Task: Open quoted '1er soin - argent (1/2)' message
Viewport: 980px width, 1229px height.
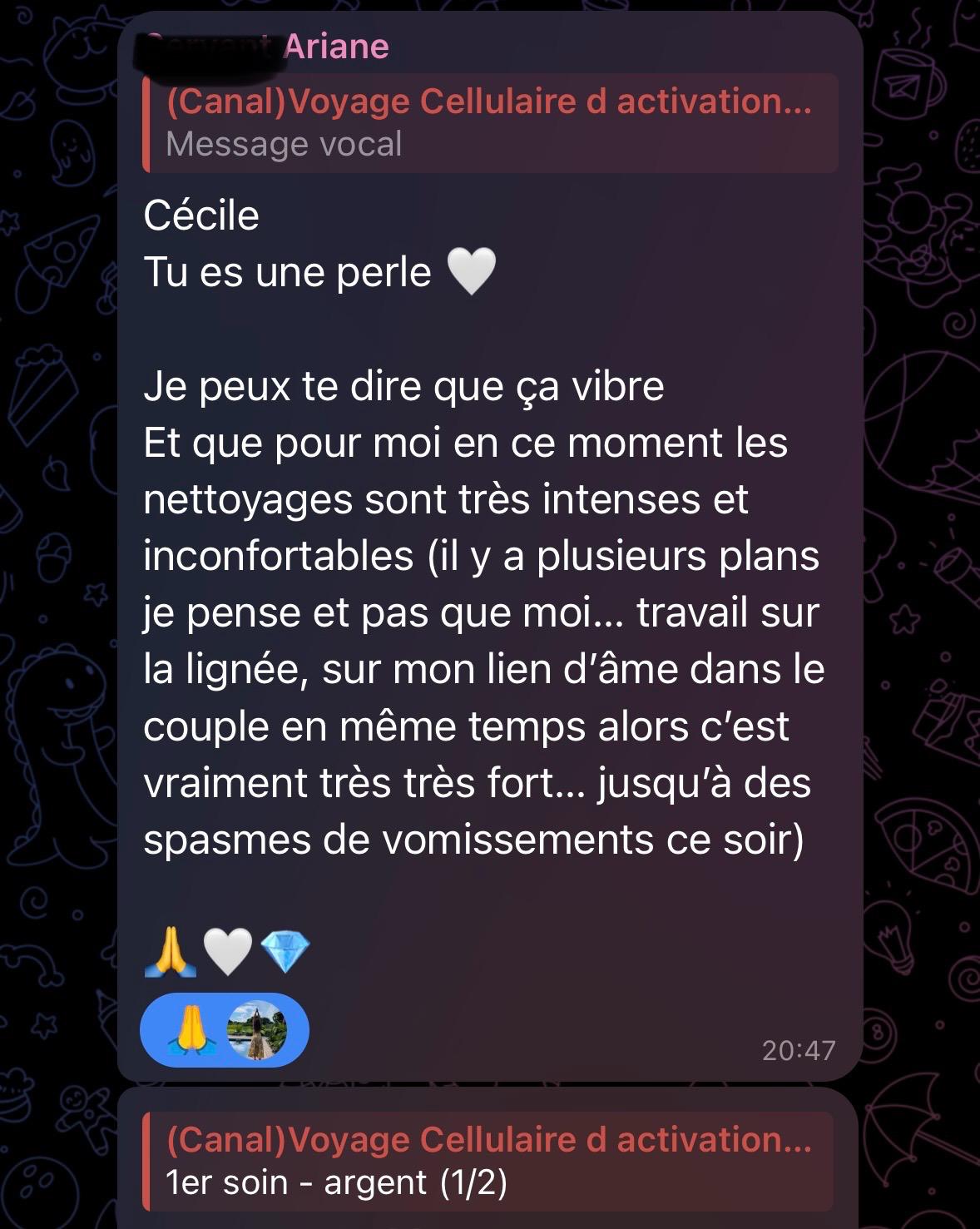Action: (491, 1161)
